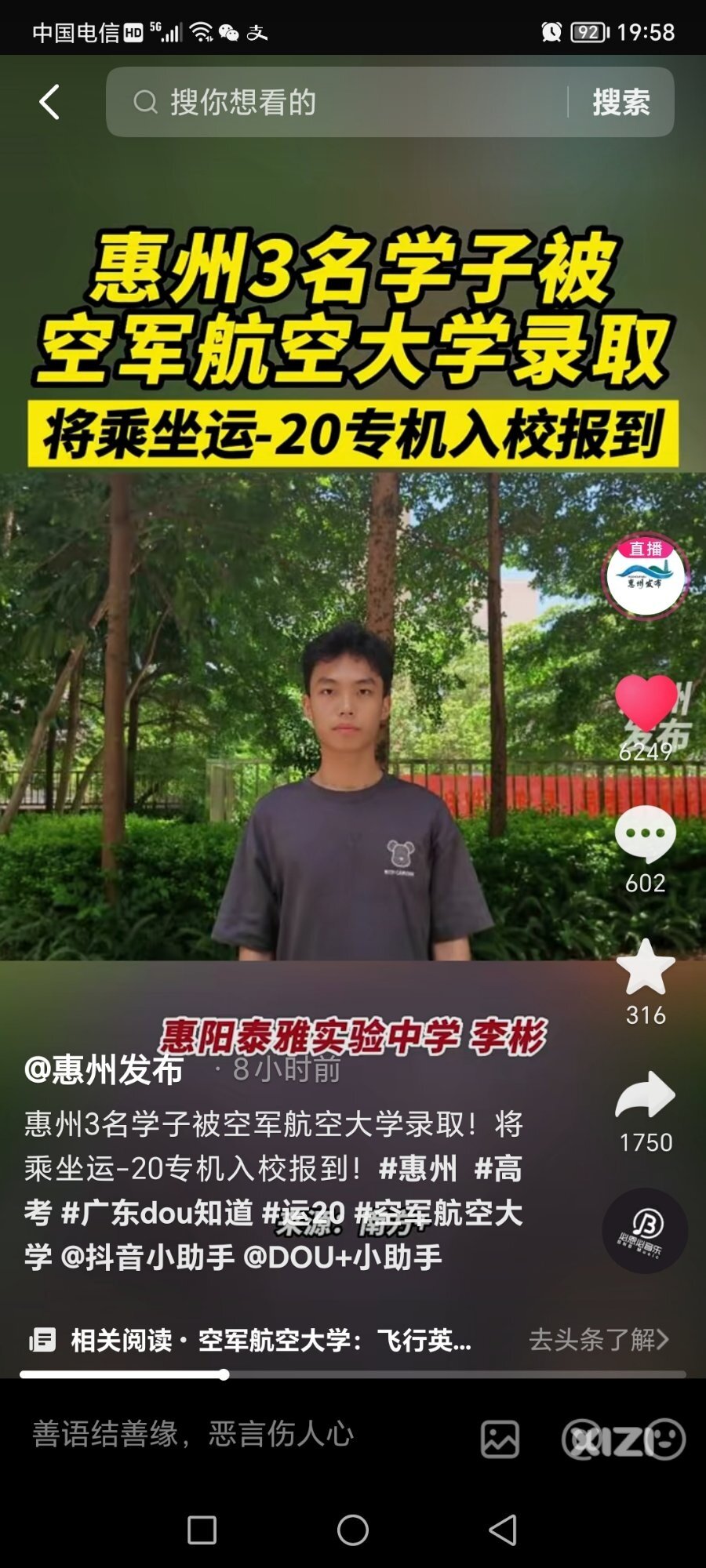Add video to favorites with the star
The height and width of the screenshot is (1568, 706).
pyautogui.click(x=645, y=968)
